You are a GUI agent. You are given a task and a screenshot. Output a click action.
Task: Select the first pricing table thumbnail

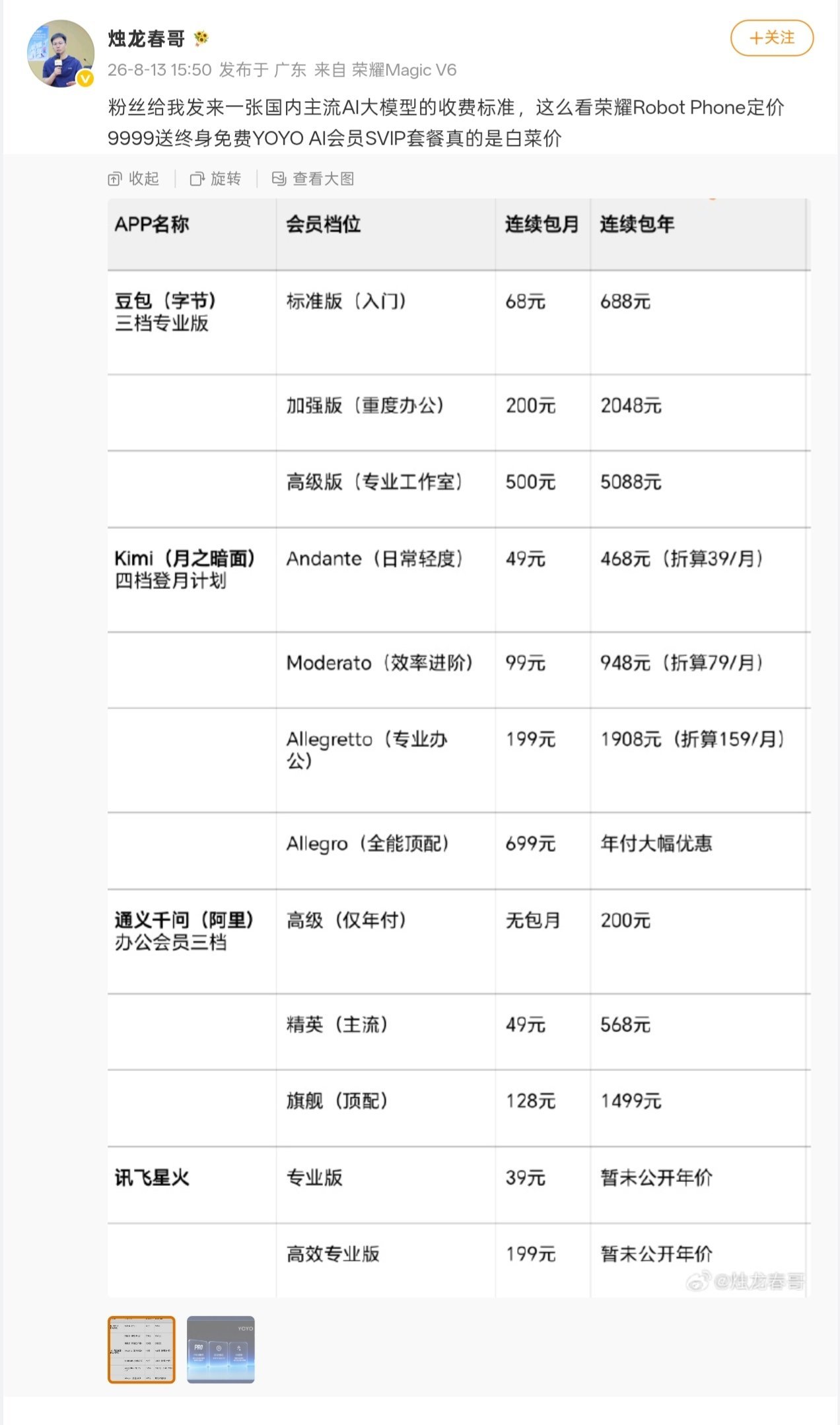(141, 1349)
